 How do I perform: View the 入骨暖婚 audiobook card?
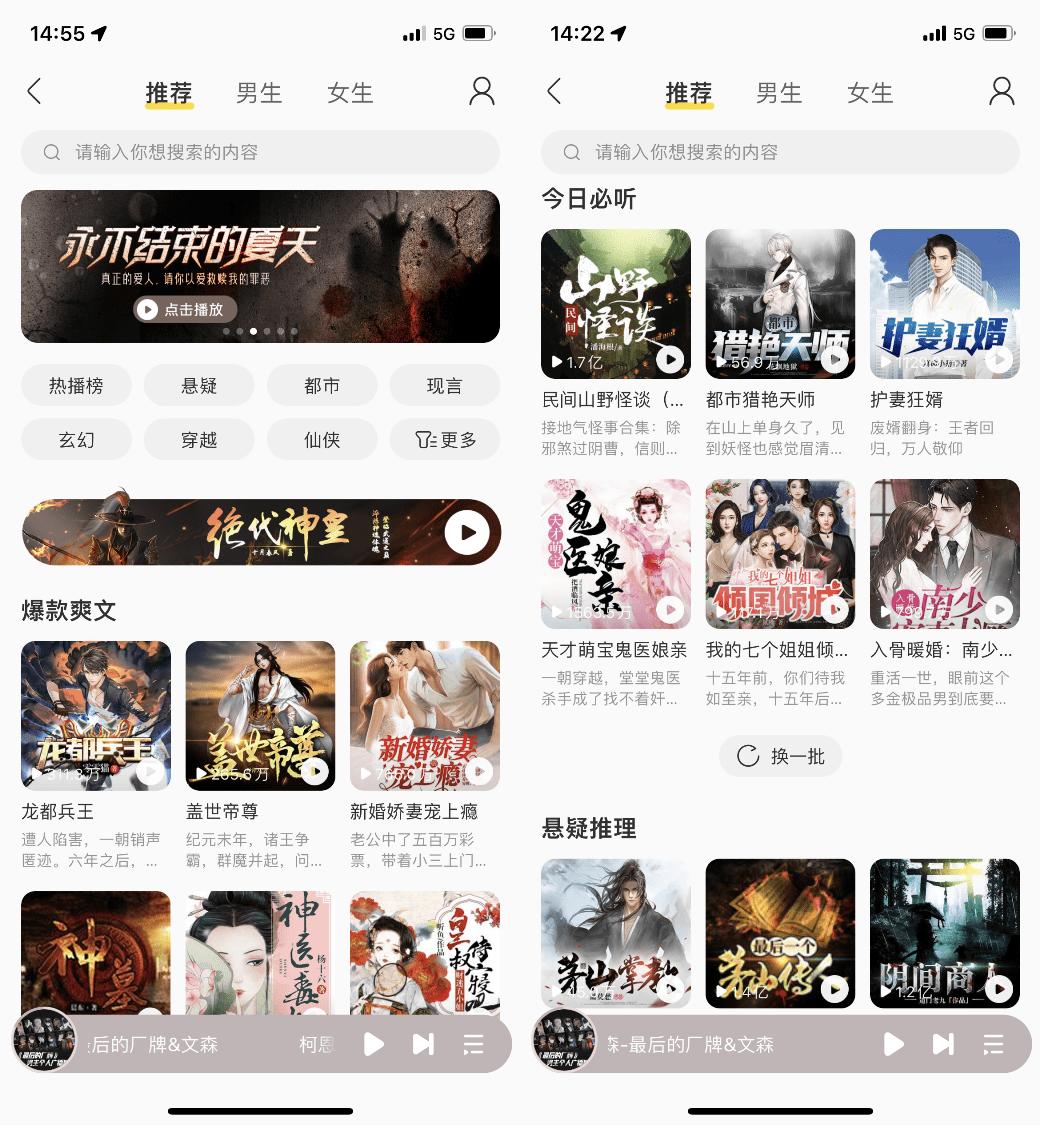[x=945, y=554]
